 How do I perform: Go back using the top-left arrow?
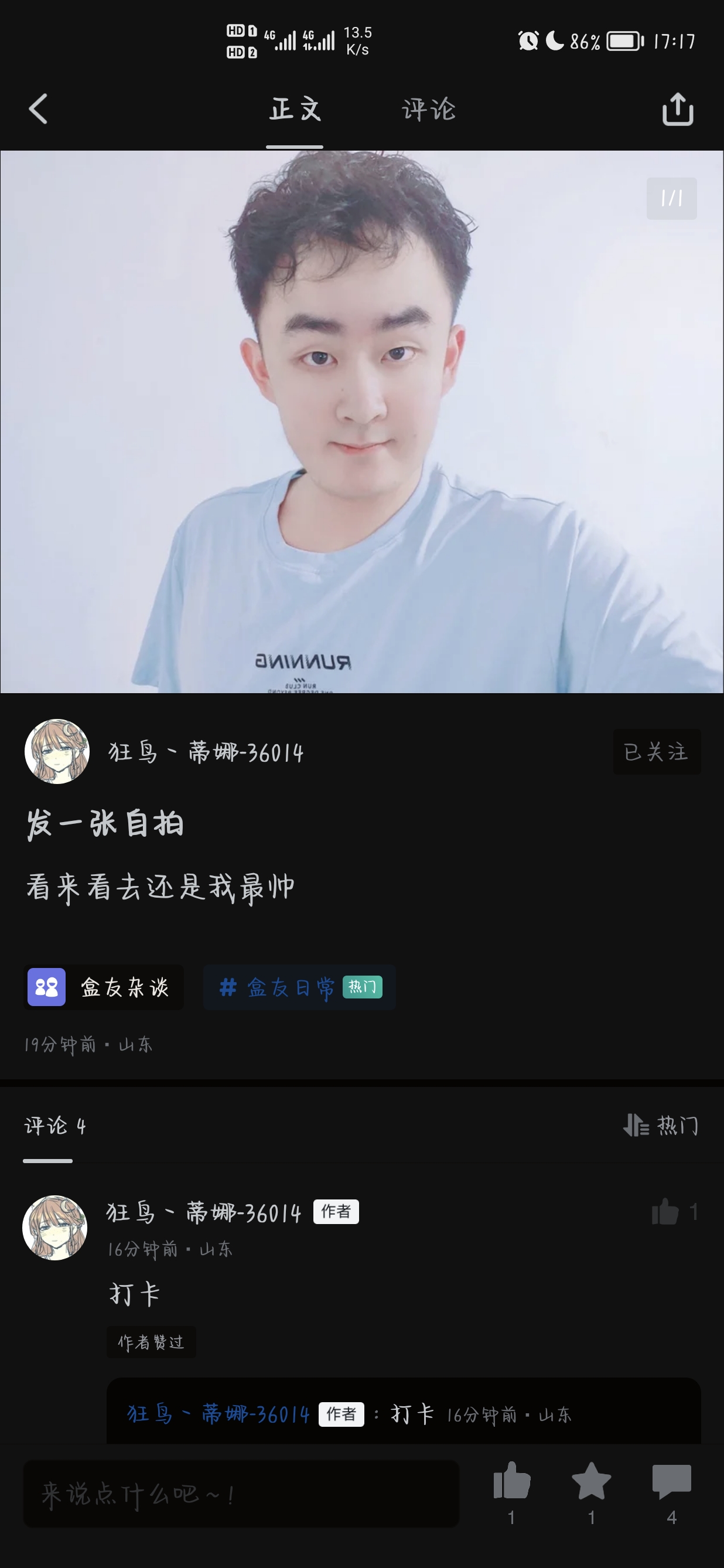[38, 110]
